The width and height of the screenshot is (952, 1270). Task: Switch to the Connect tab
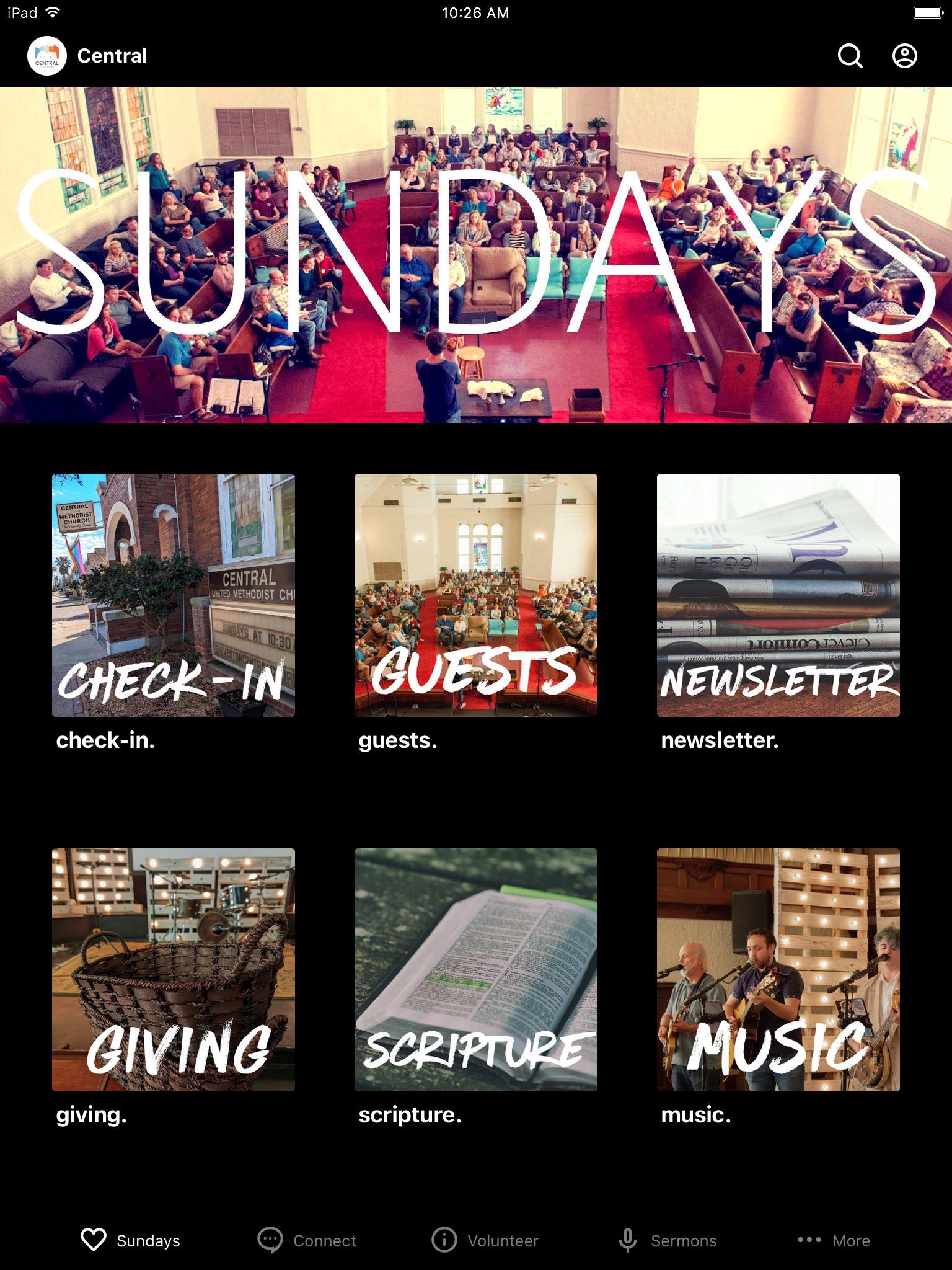click(307, 1240)
